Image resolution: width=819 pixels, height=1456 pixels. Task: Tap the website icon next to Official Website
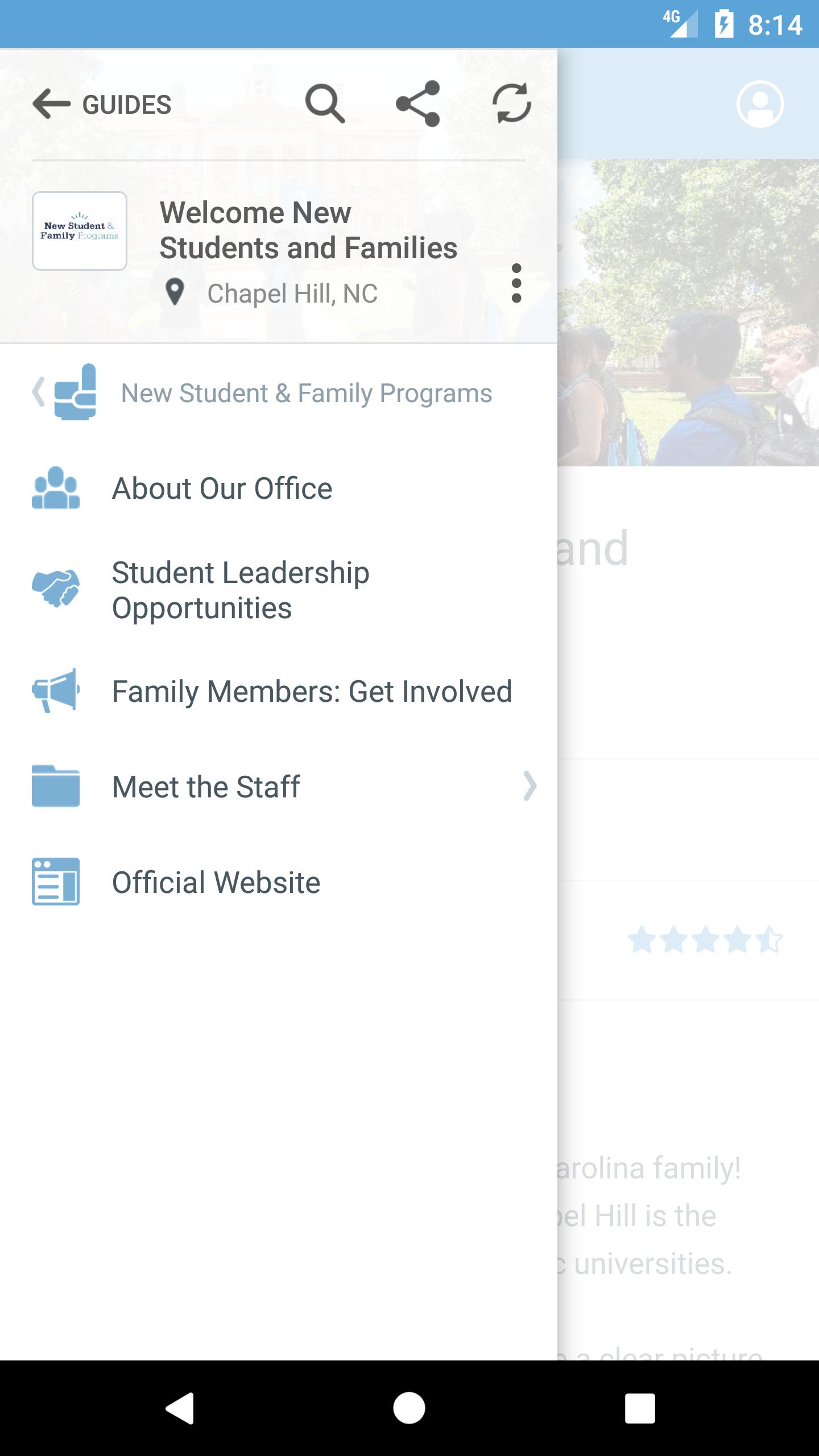(55, 882)
